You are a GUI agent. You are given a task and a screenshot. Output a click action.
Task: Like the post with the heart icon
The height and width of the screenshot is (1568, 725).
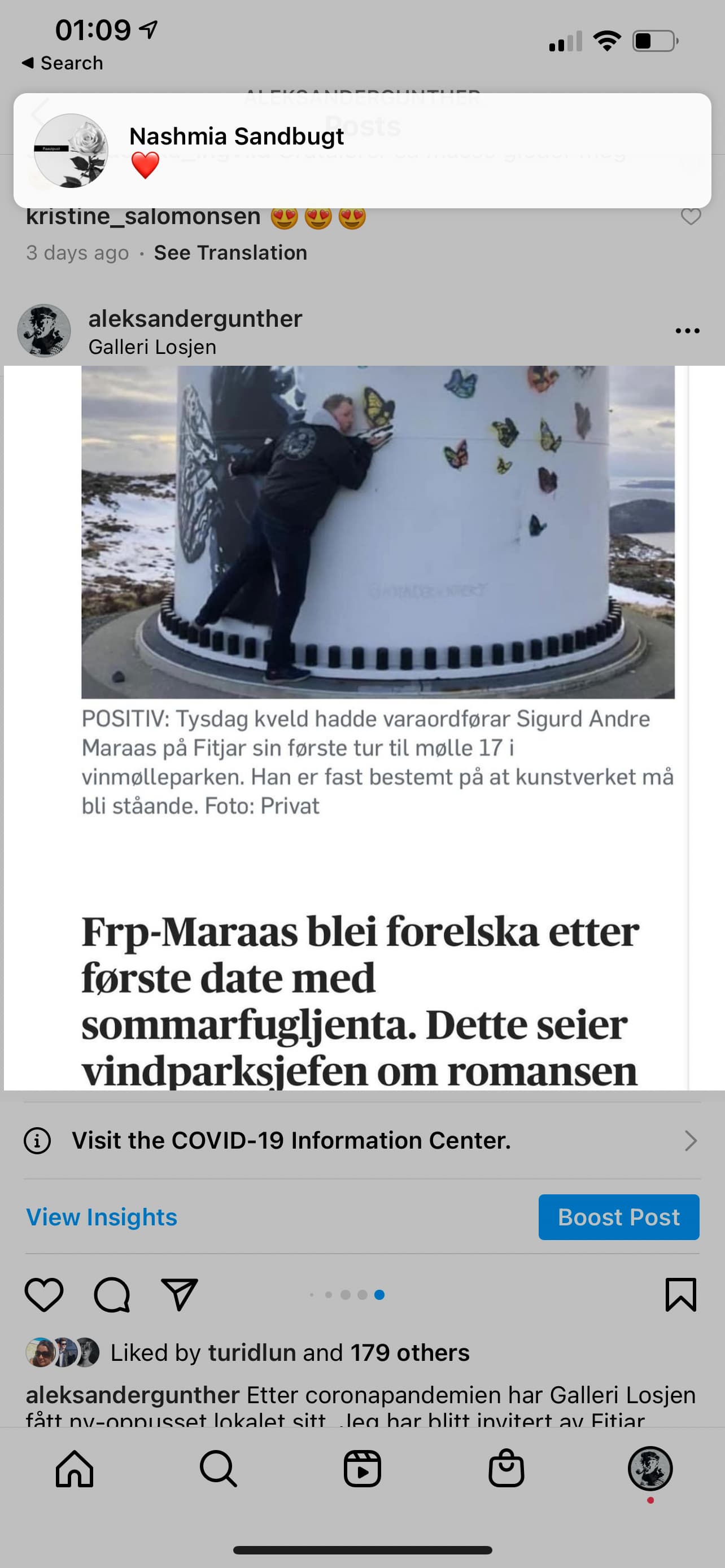click(44, 1294)
